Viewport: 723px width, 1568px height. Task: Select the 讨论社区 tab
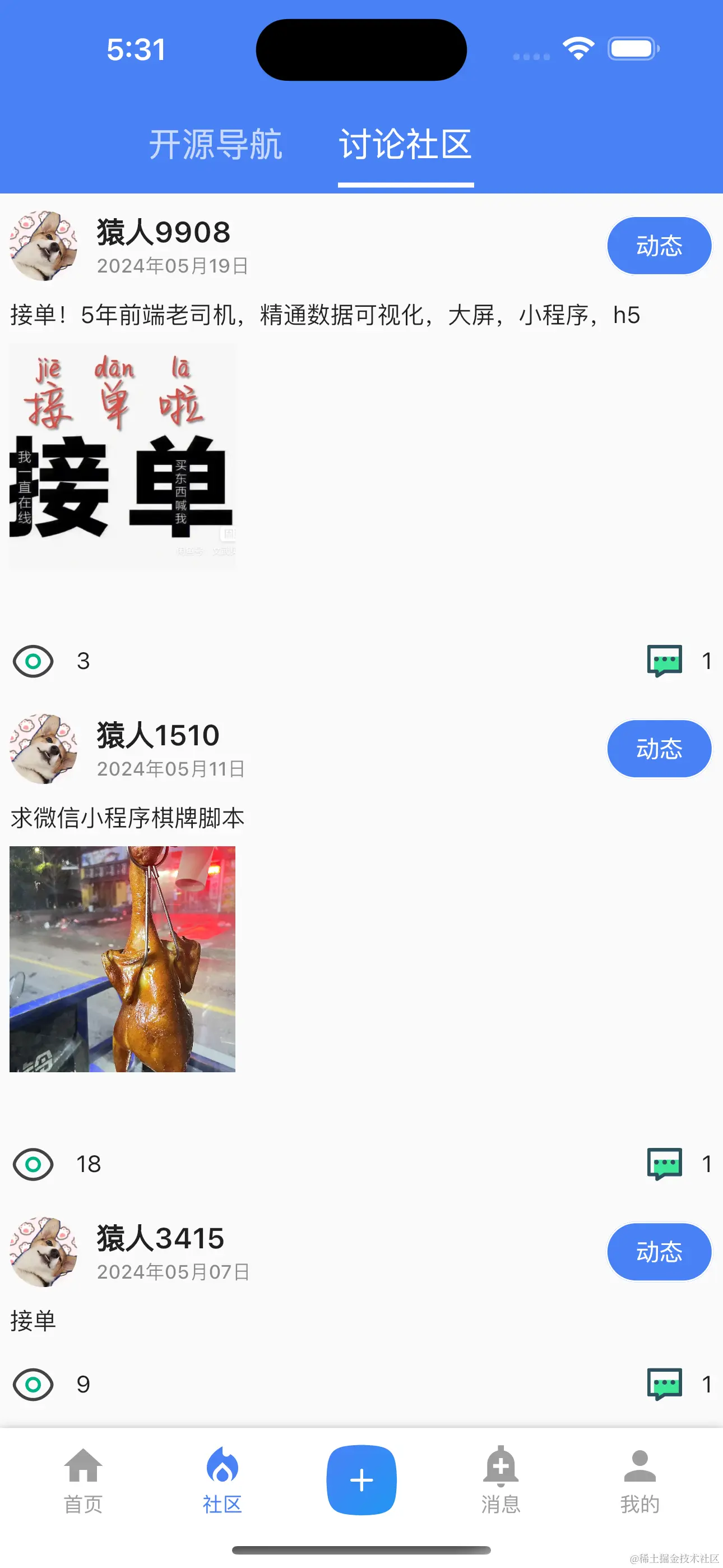(x=405, y=145)
